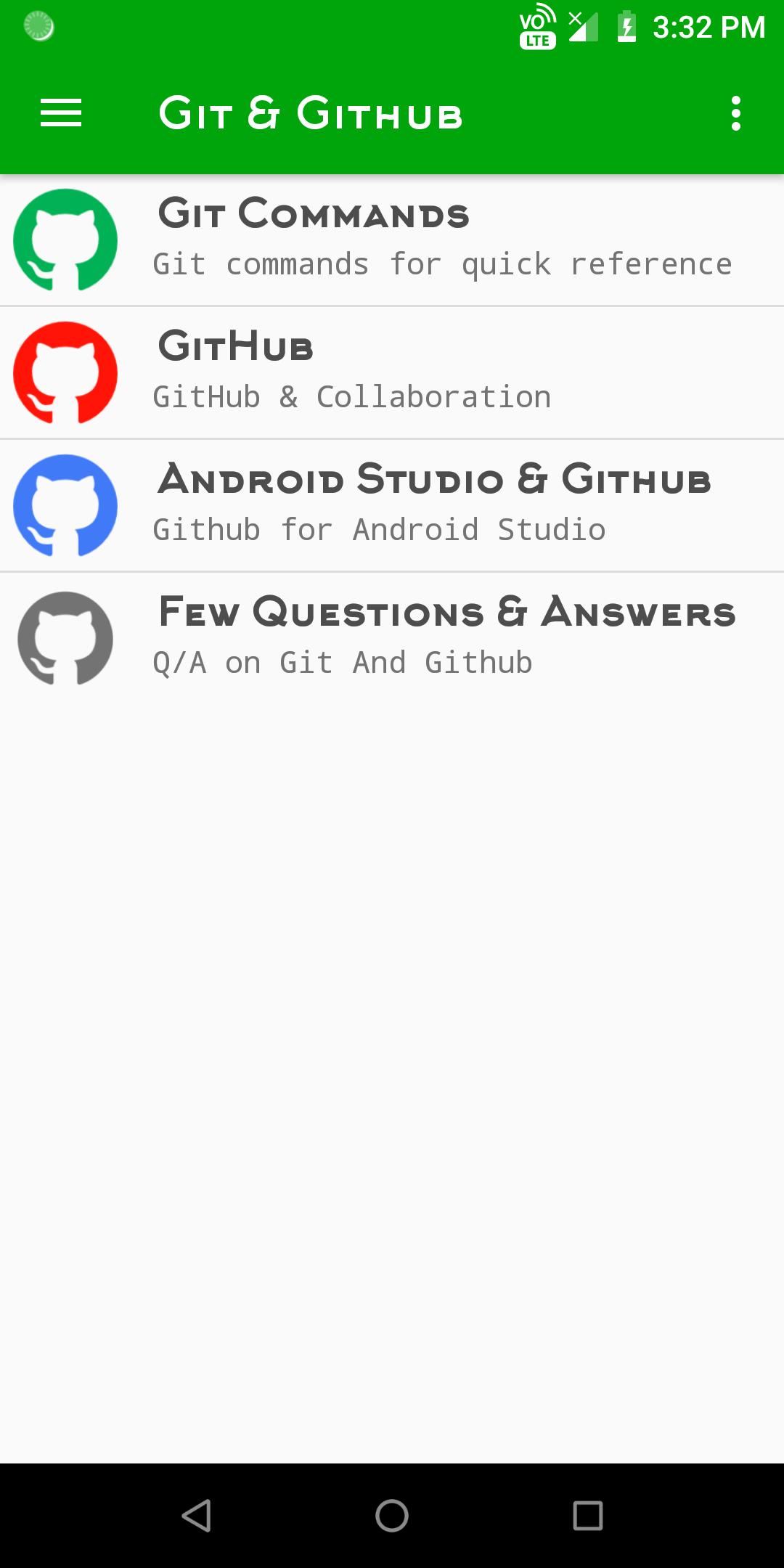Open the three-dot overflow menu
Image resolution: width=784 pixels, height=1568 pixels.
735,113
